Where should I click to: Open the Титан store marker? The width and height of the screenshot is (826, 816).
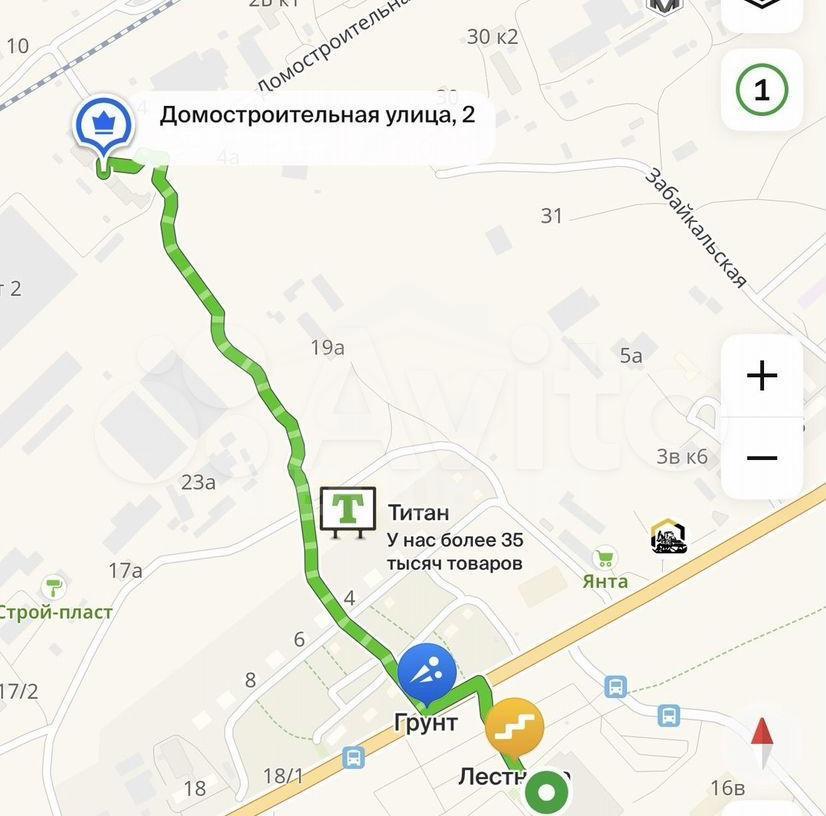point(347,510)
